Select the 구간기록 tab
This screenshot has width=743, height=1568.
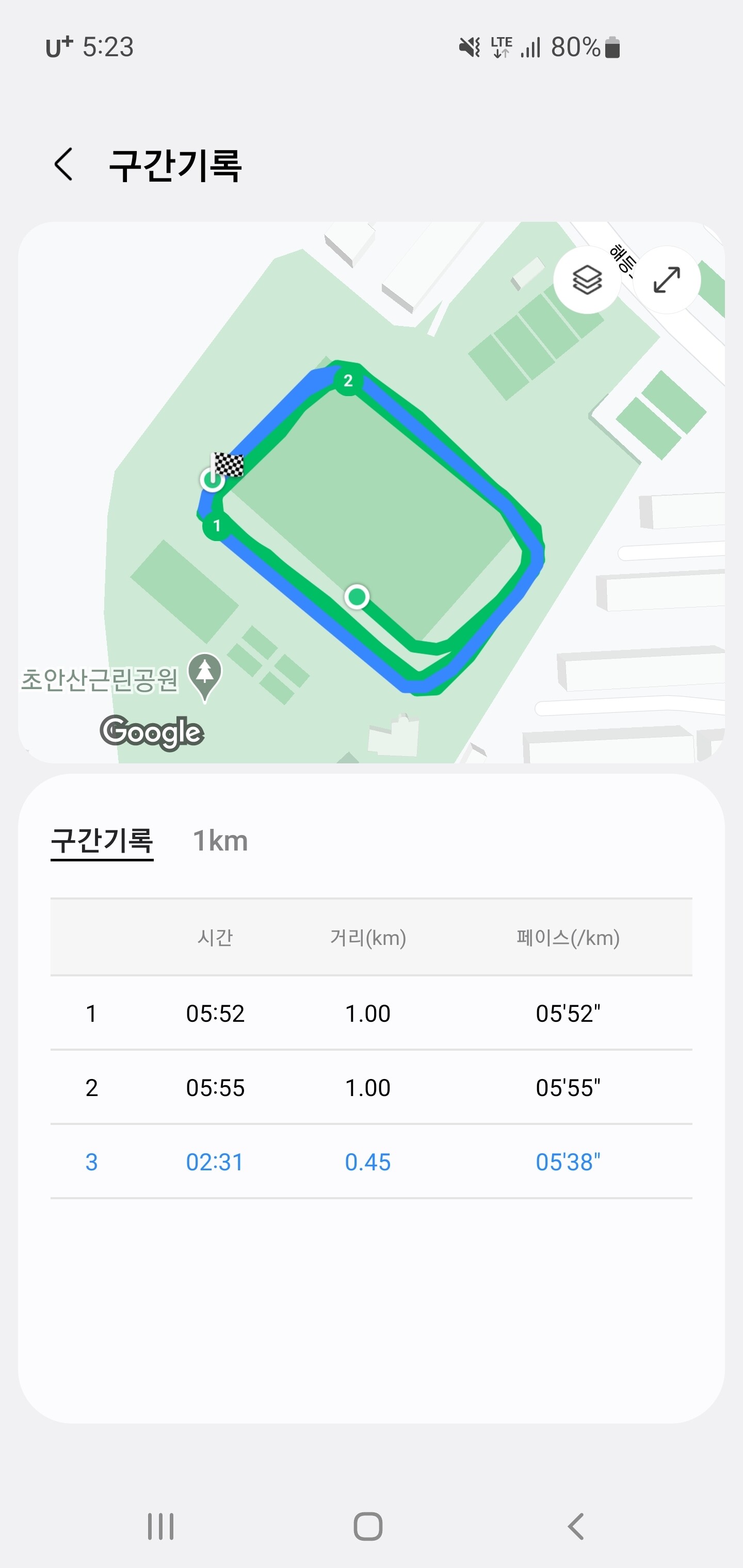click(102, 842)
